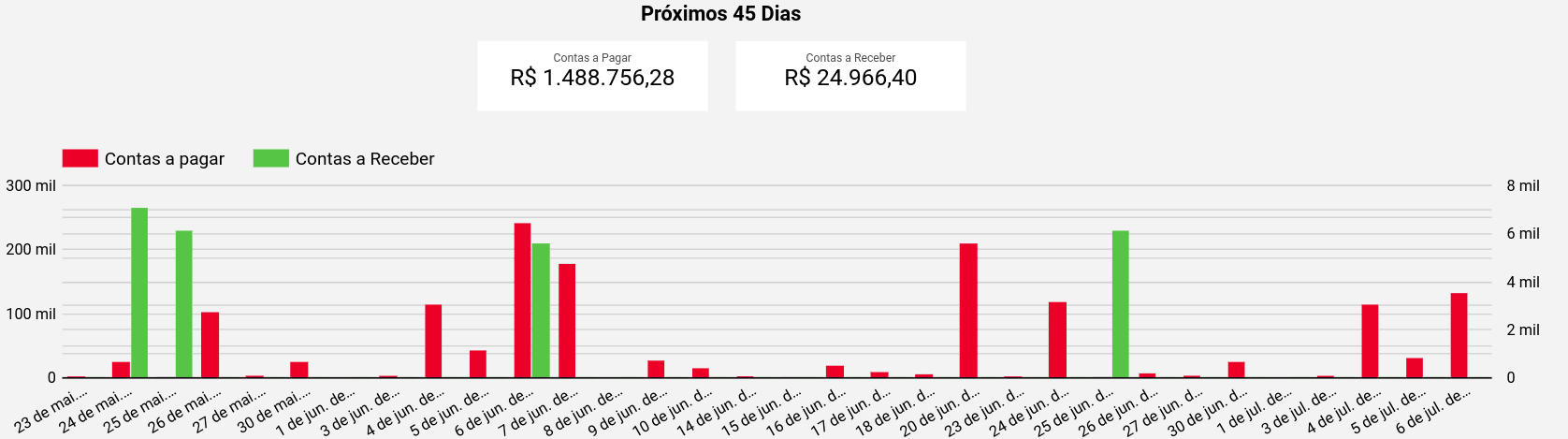Select the red 20 de jun. bar
The height and width of the screenshot is (439, 1568).
pyautogui.click(x=968, y=310)
